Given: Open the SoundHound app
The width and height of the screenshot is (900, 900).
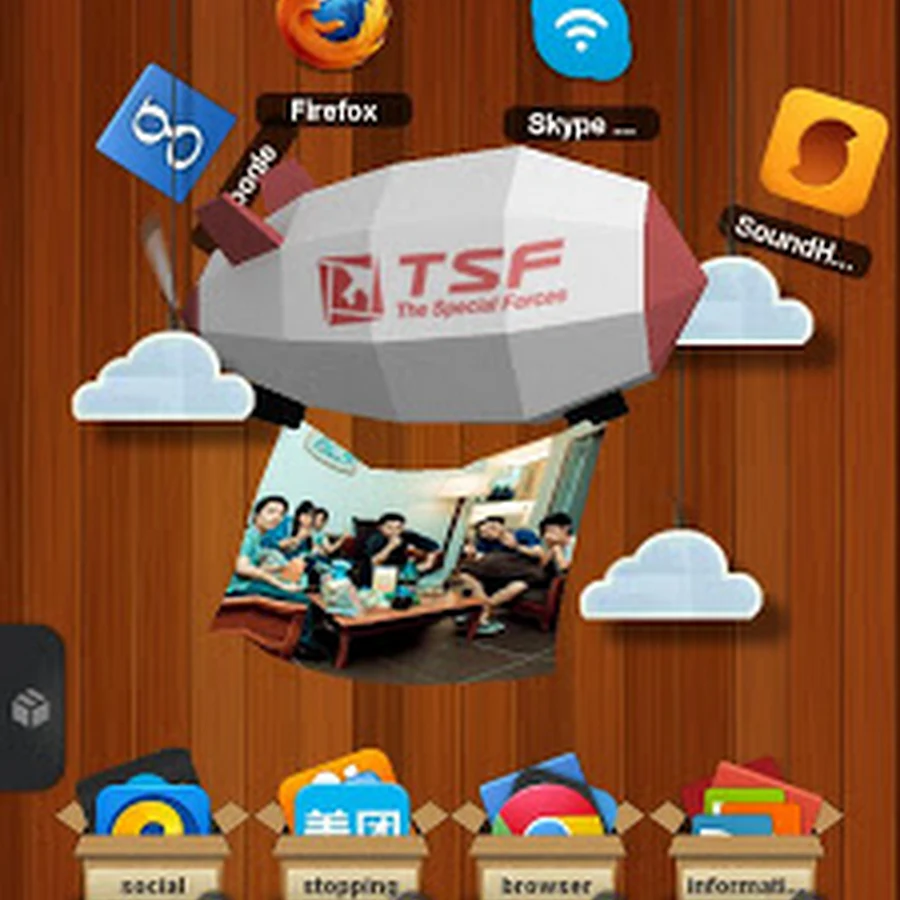Looking at the screenshot, I should point(823,153).
